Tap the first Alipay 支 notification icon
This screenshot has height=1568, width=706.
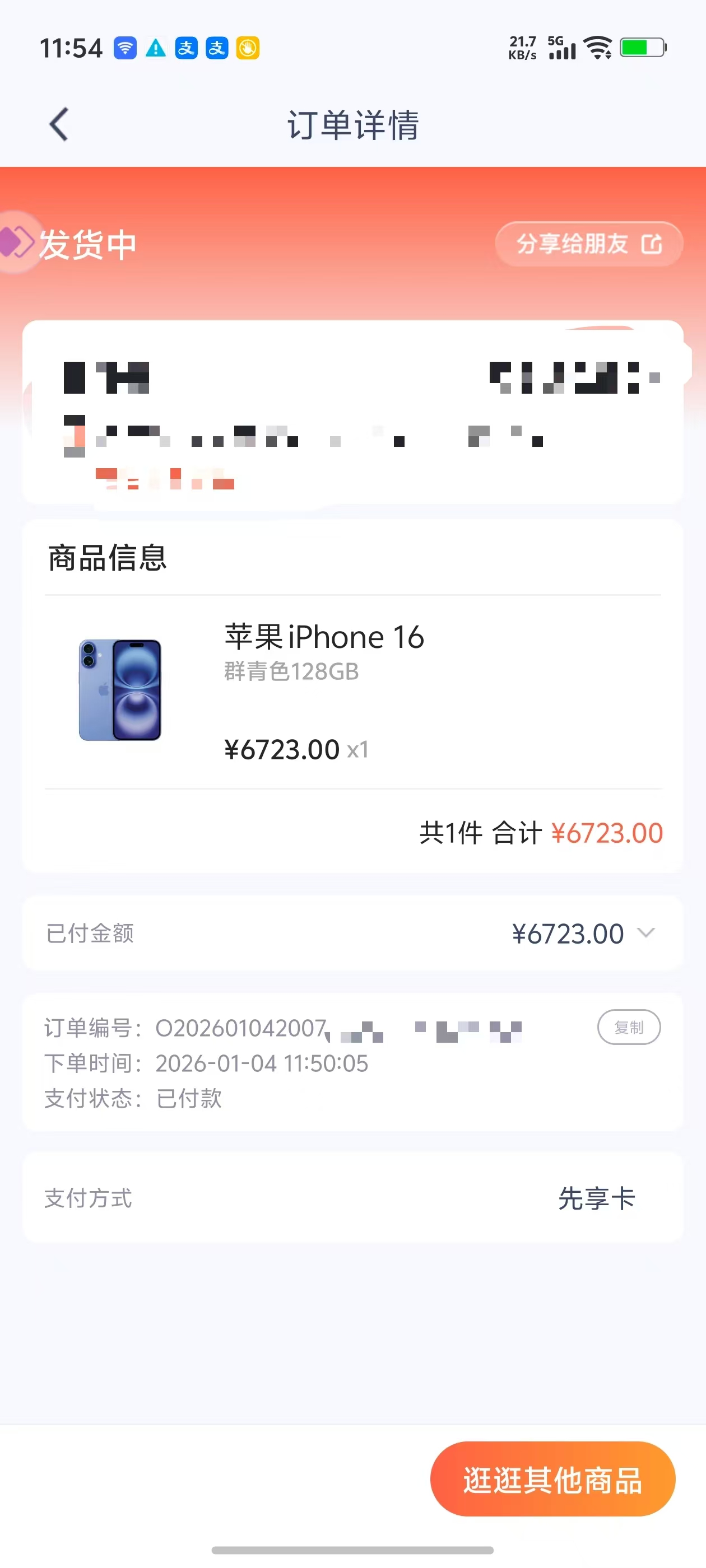click(x=187, y=47)
